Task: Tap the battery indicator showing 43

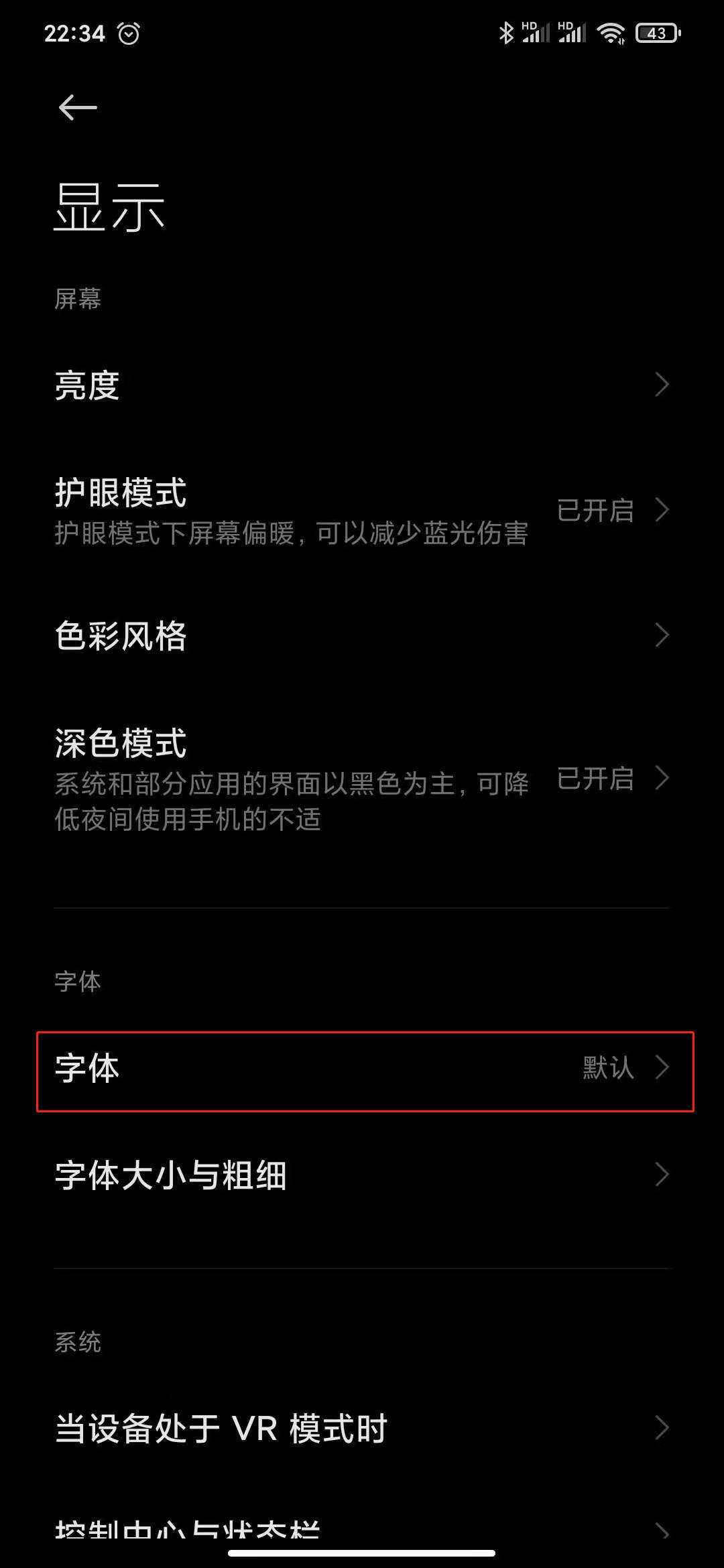Action: [x=657, y=31]
